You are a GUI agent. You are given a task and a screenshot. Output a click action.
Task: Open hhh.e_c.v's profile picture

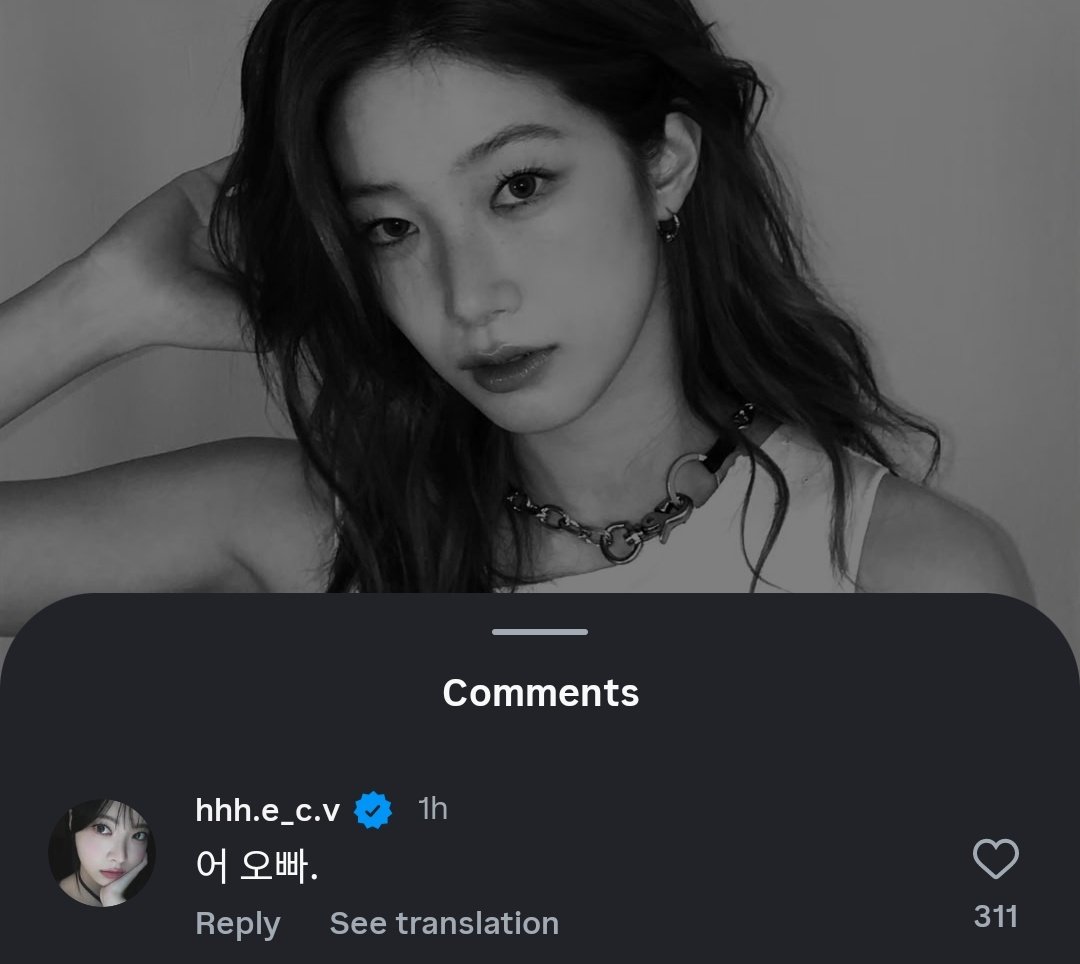click(102, 853)
